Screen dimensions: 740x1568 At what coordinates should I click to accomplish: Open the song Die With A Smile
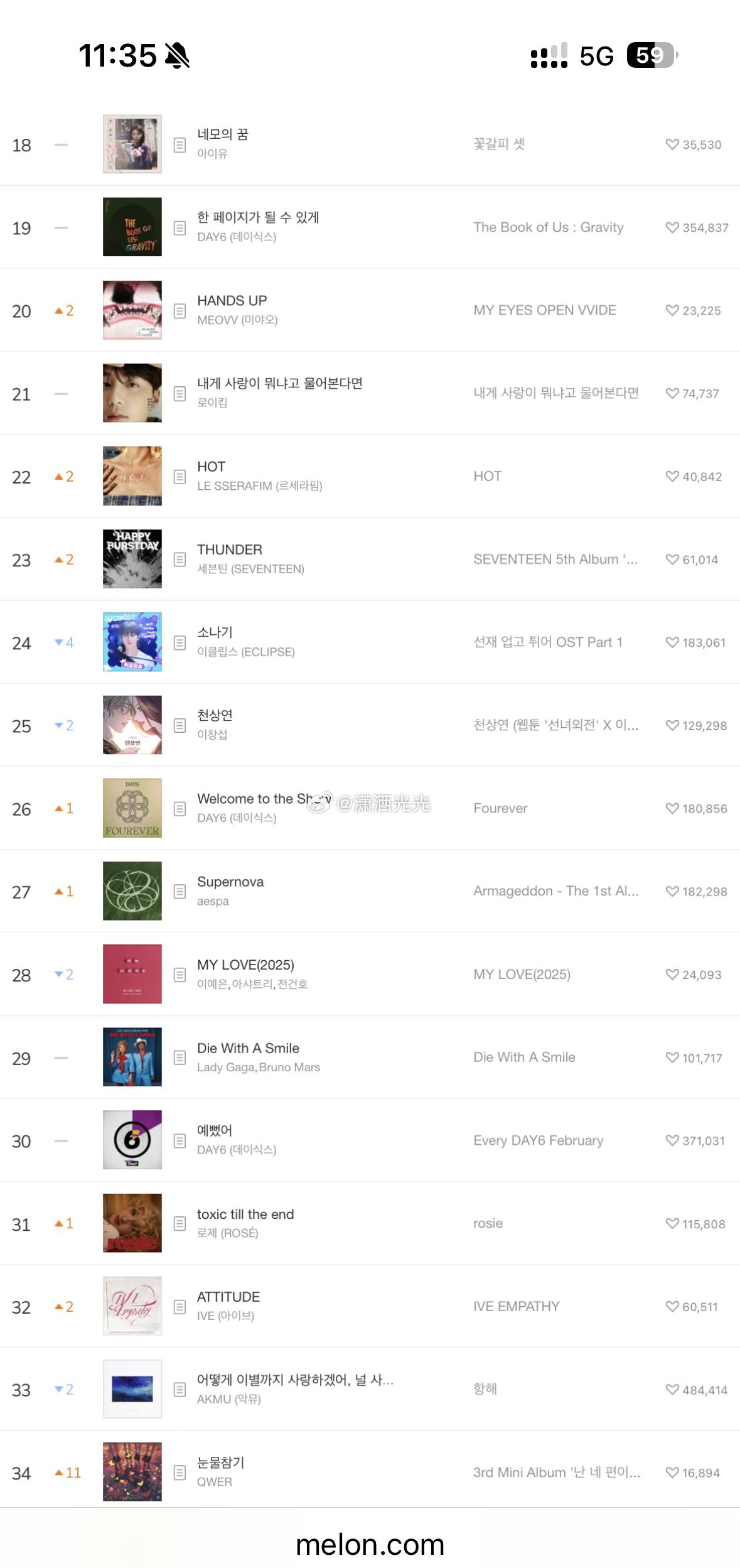248,1048
